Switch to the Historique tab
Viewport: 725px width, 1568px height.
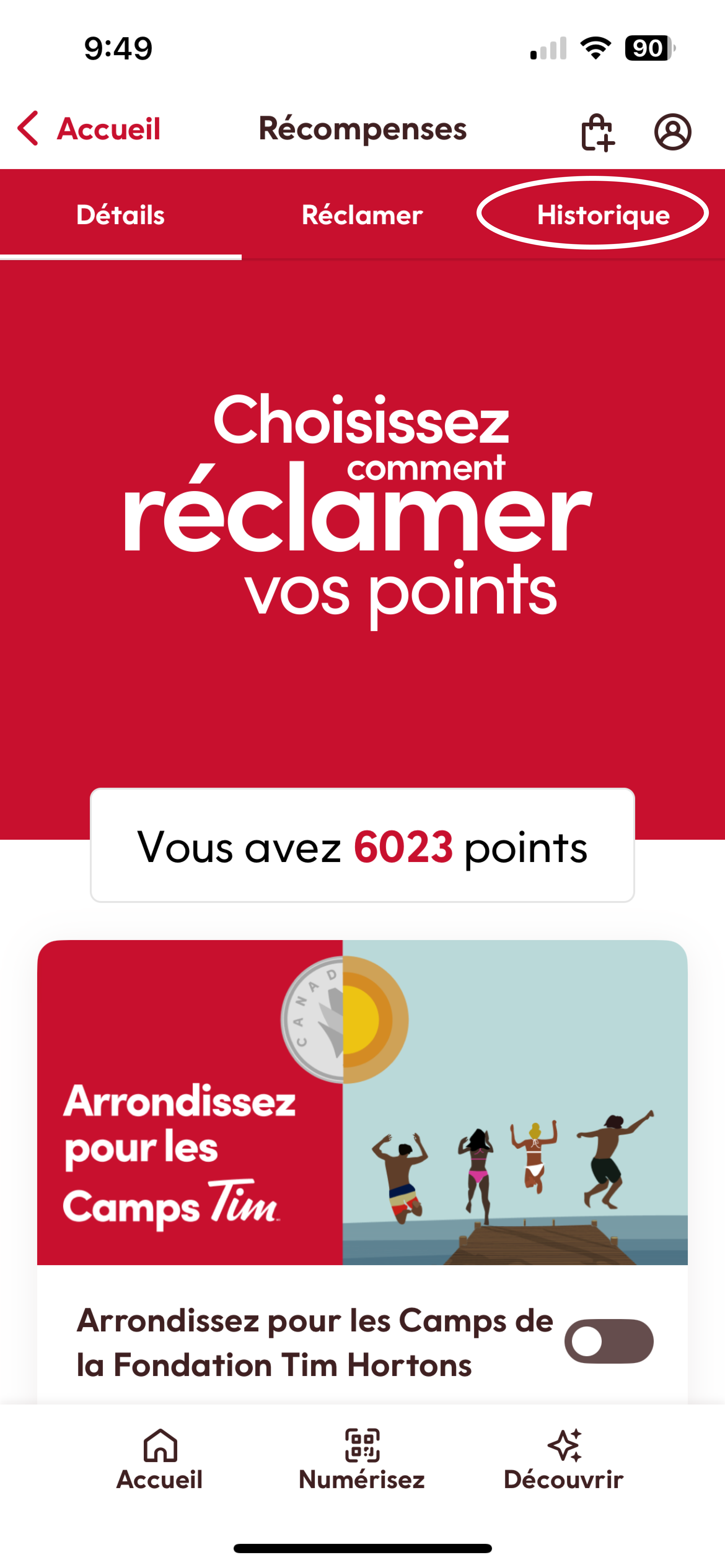pyautogui.click(x=603, y=215)
